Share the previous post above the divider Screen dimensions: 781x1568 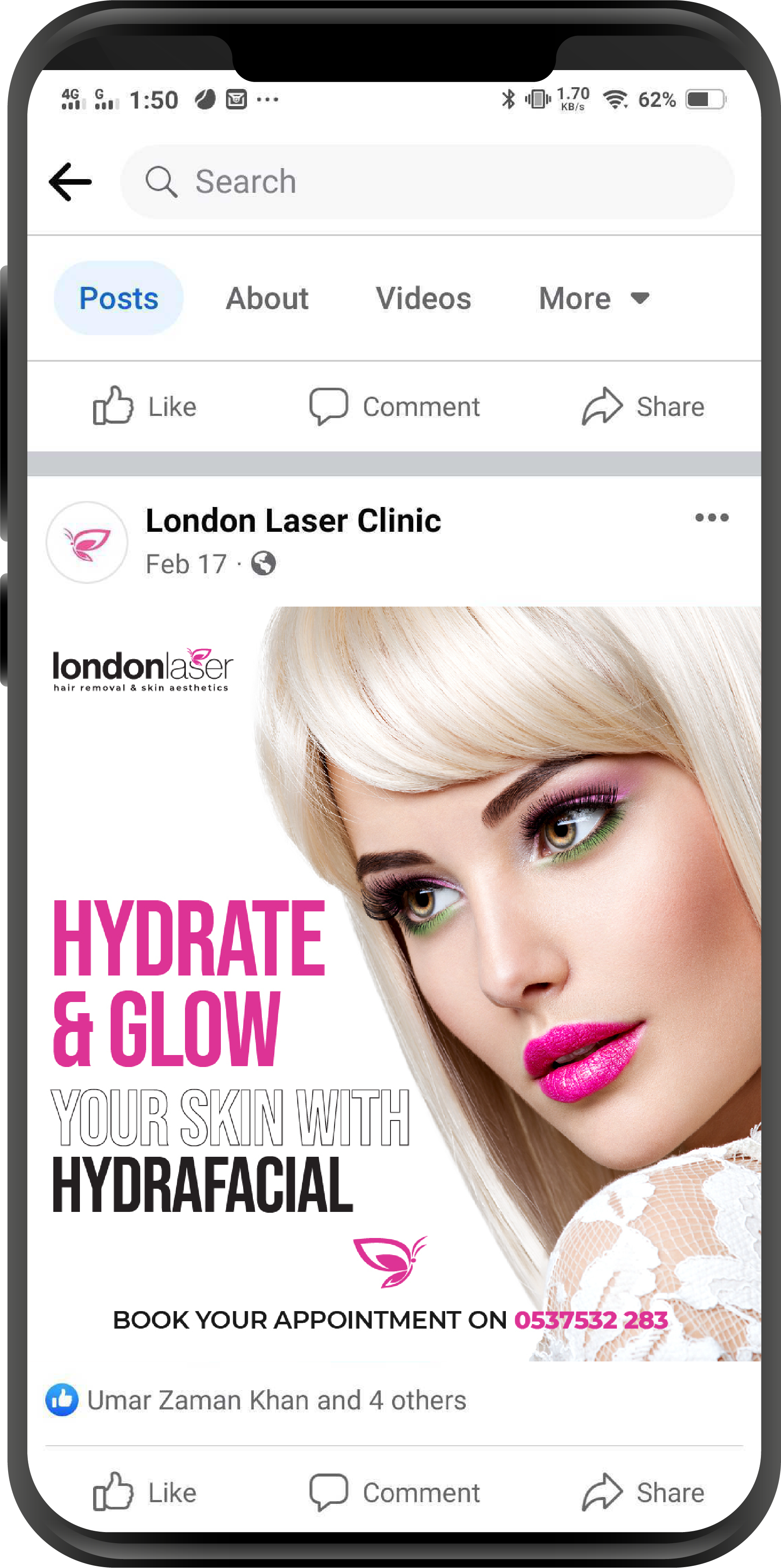pos(643,406)
